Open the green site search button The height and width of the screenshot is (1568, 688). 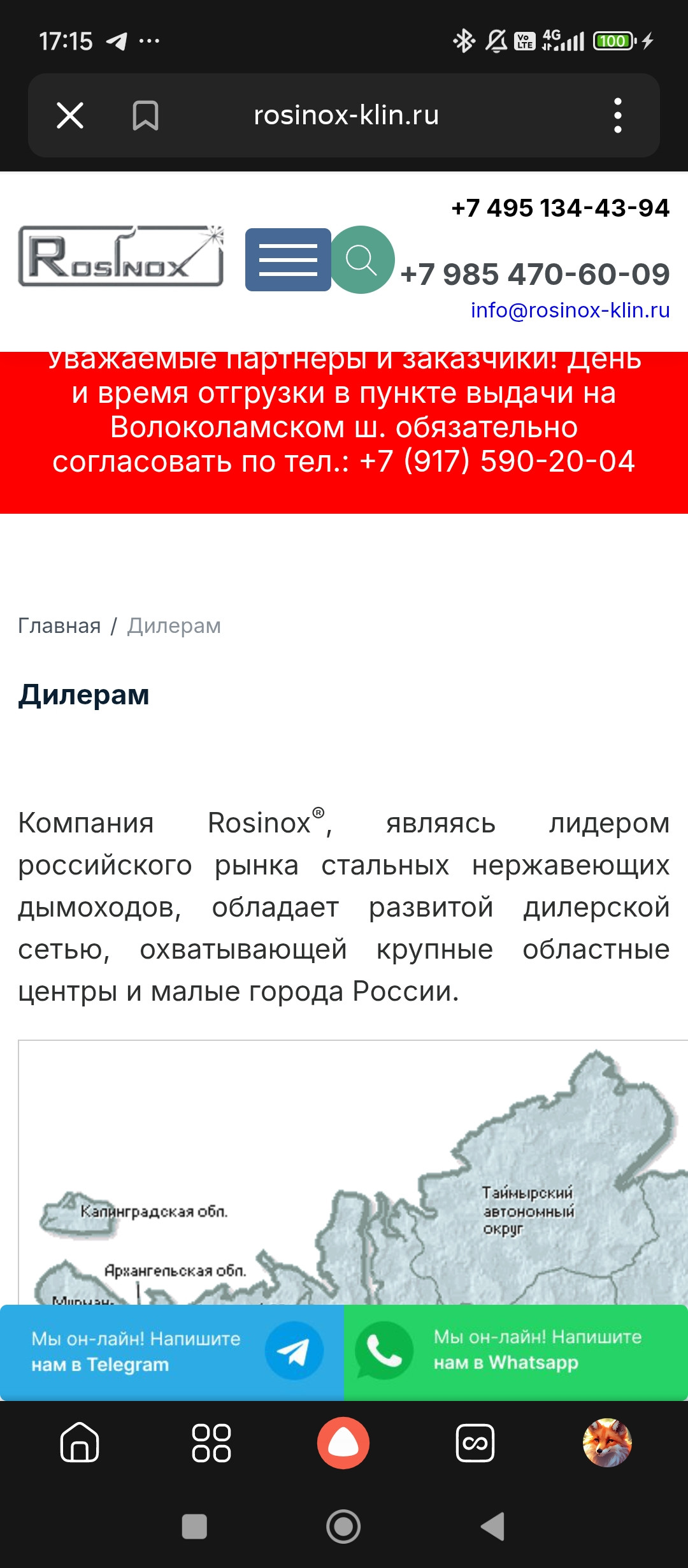tap(362, 260)
